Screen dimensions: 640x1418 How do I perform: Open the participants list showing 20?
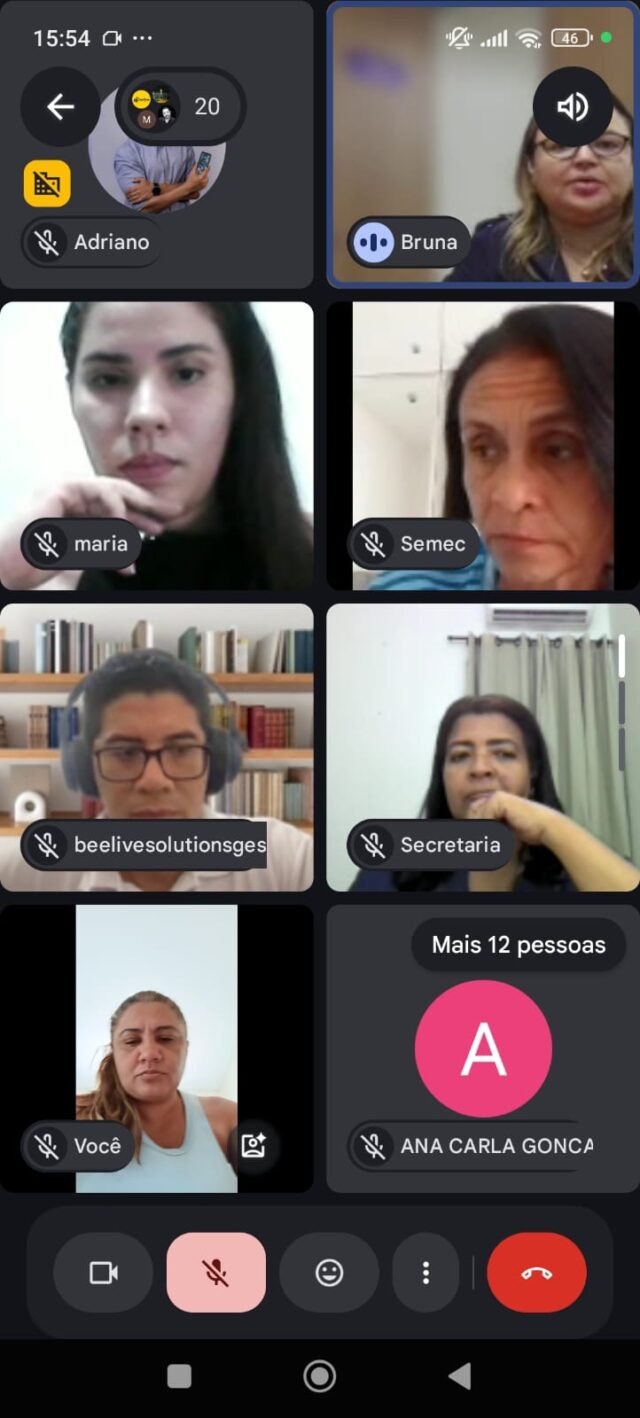click(181, 106)
